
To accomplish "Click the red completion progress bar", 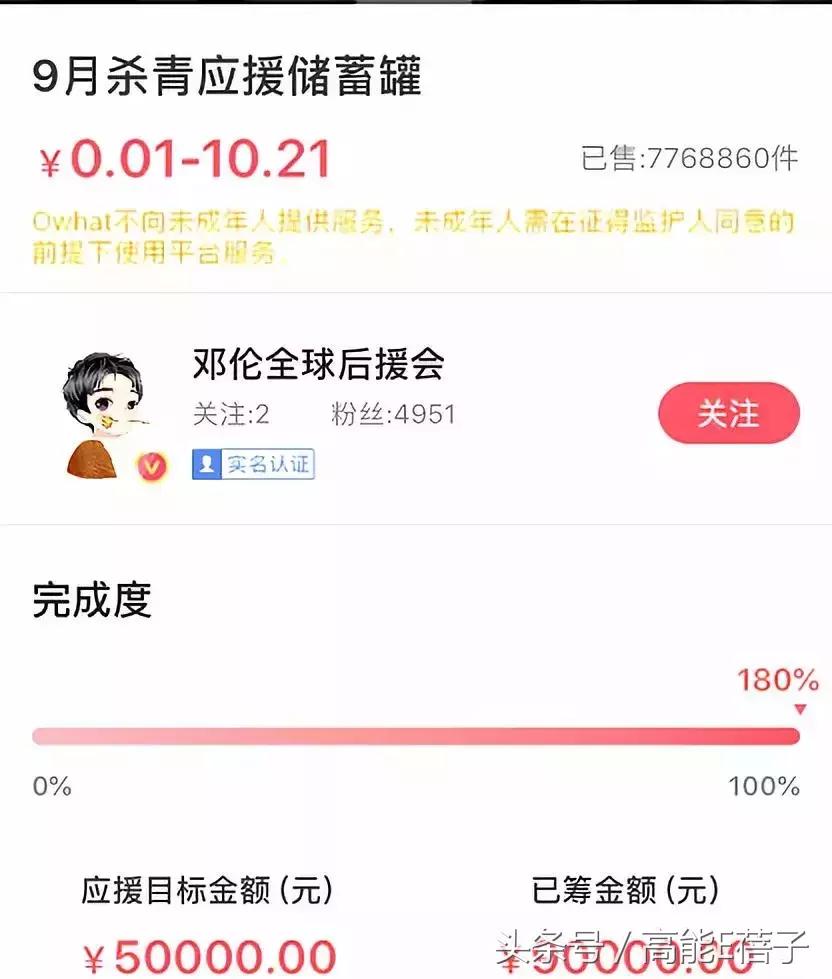I will click(415, 735).
